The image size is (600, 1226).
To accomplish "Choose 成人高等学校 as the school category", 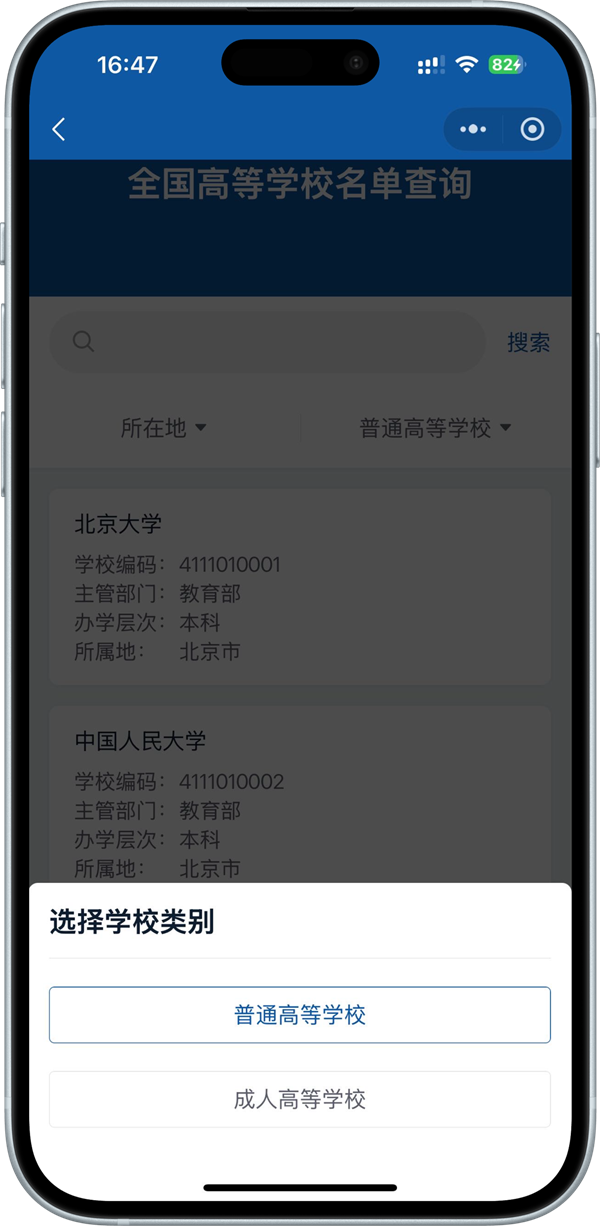I will click(300, 1099).
